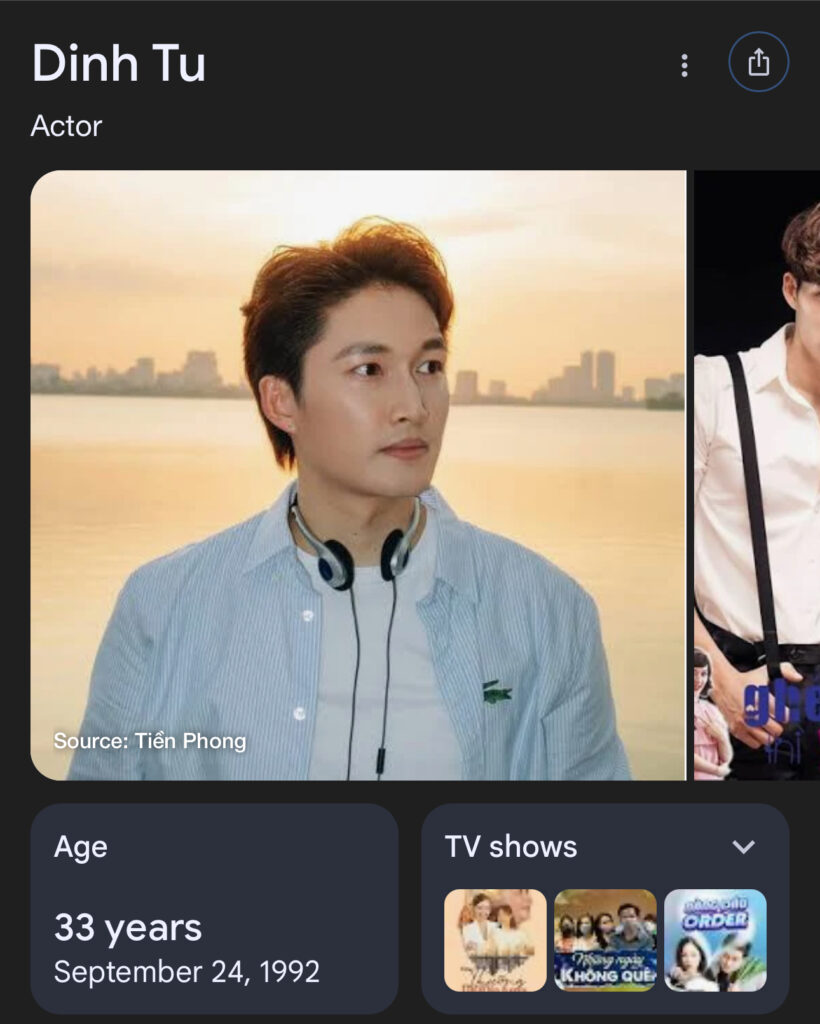Open the TV show poster with "ORDER" title
The width and height of the screenshot is (820, 1024).
click(715, 940)
